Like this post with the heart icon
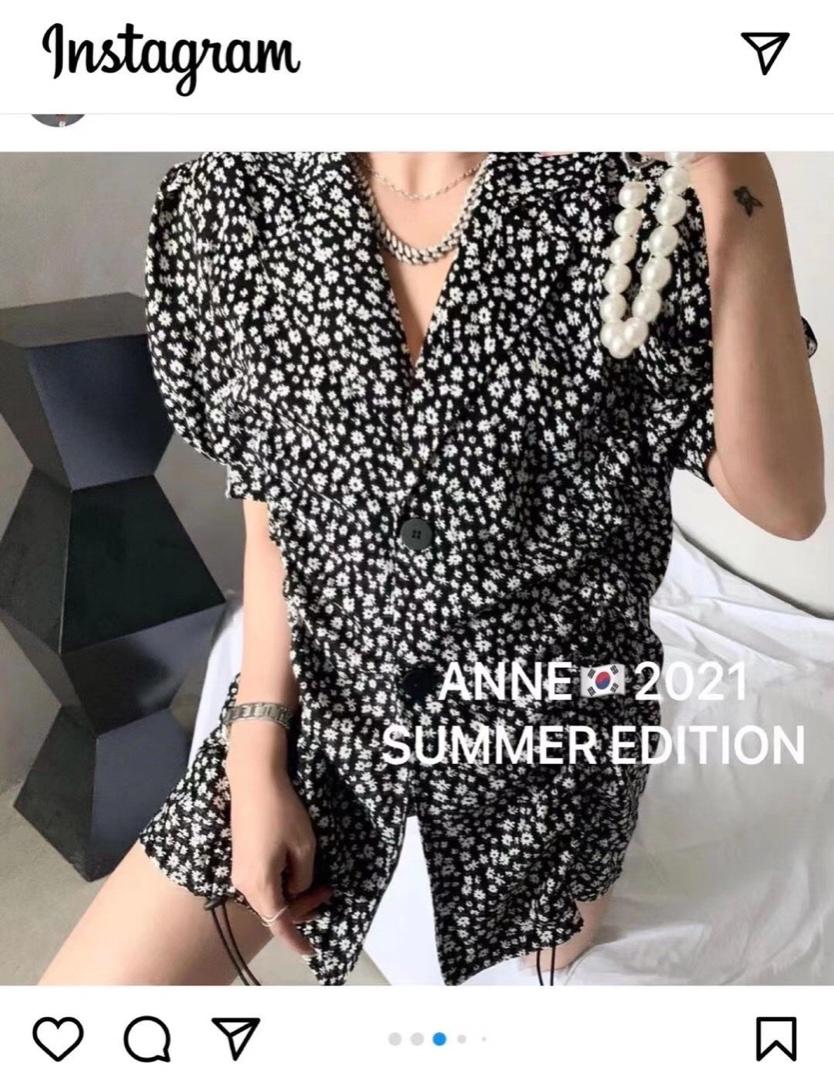This screenshot has width=834, height=1080. tap(58, 1039)
